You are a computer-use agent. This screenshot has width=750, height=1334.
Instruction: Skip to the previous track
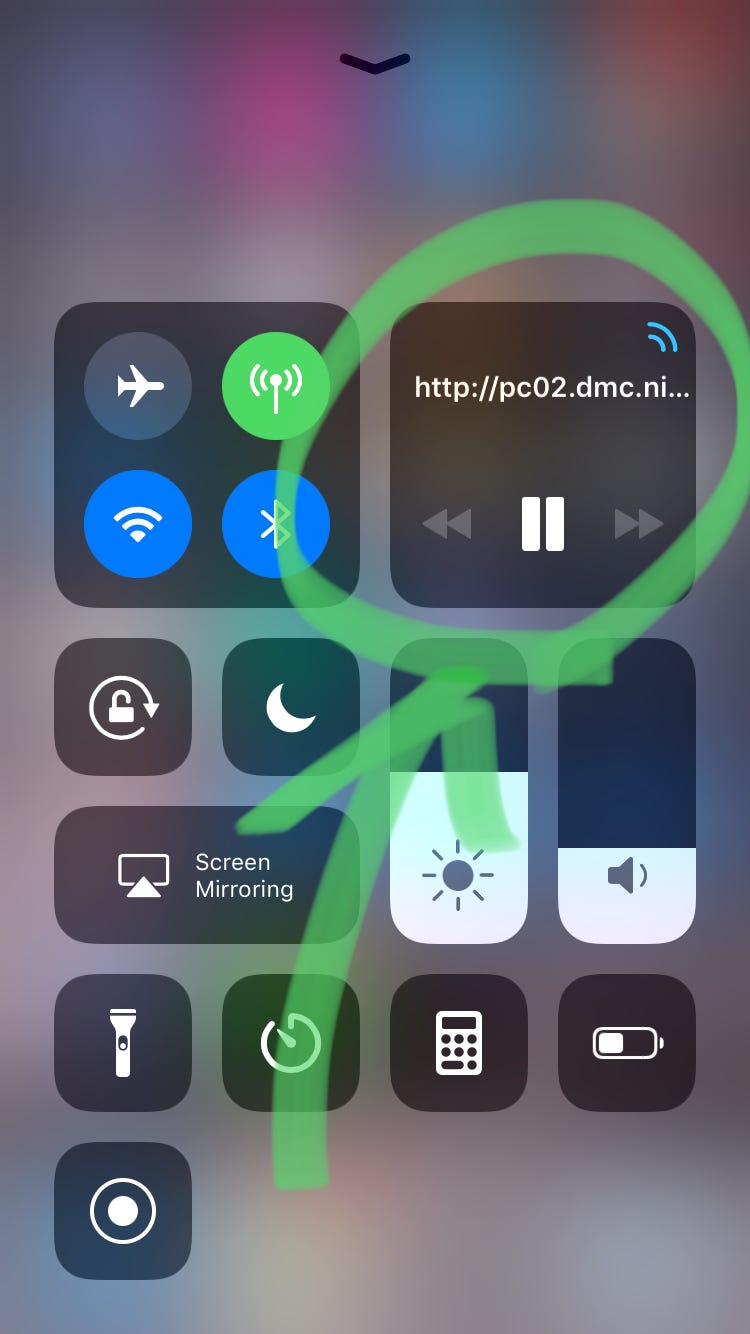pos(447,523)
